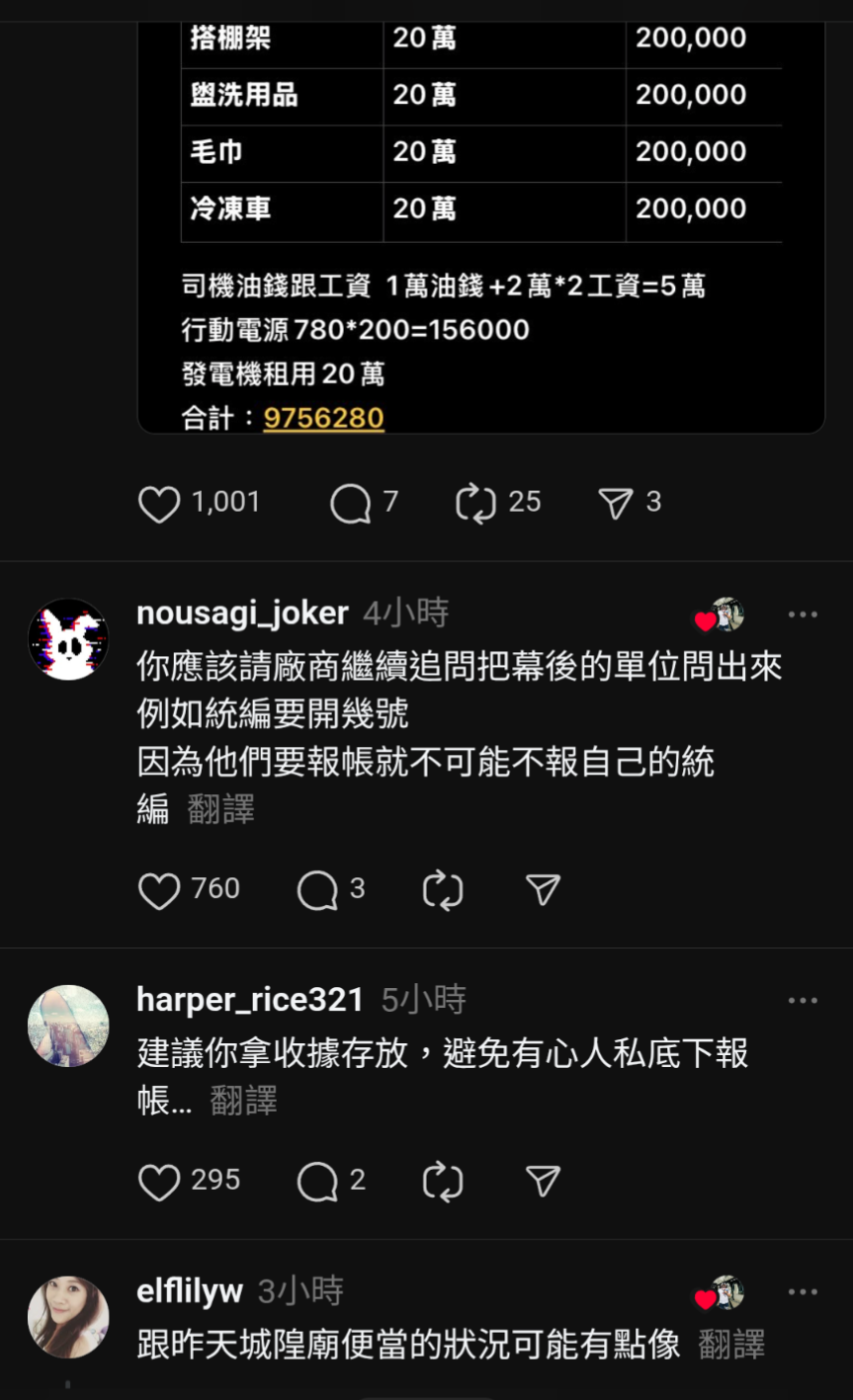Like harper_rice321's comment

click(160, 1182)
